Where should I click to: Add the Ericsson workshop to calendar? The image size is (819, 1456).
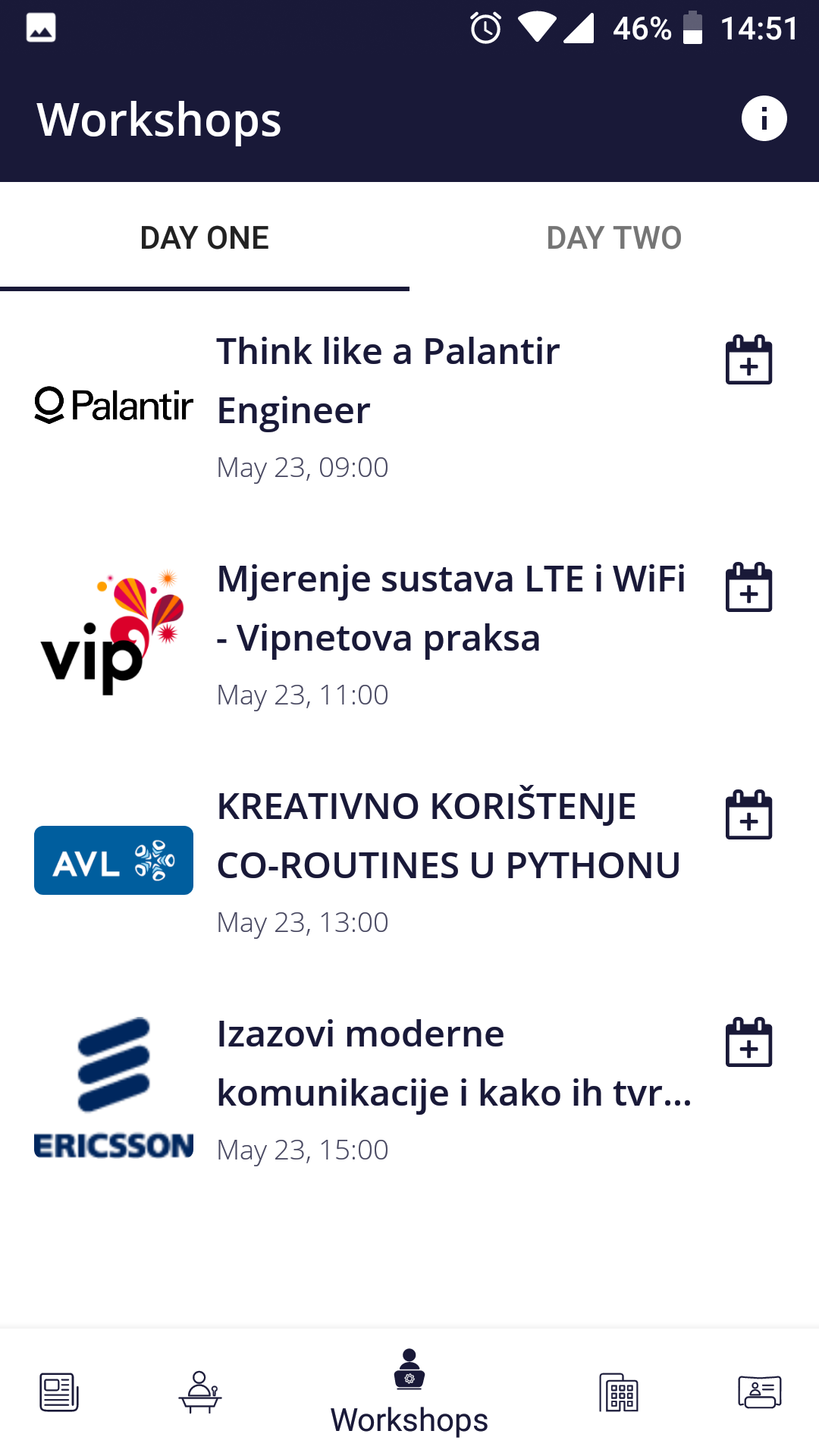748,1043
